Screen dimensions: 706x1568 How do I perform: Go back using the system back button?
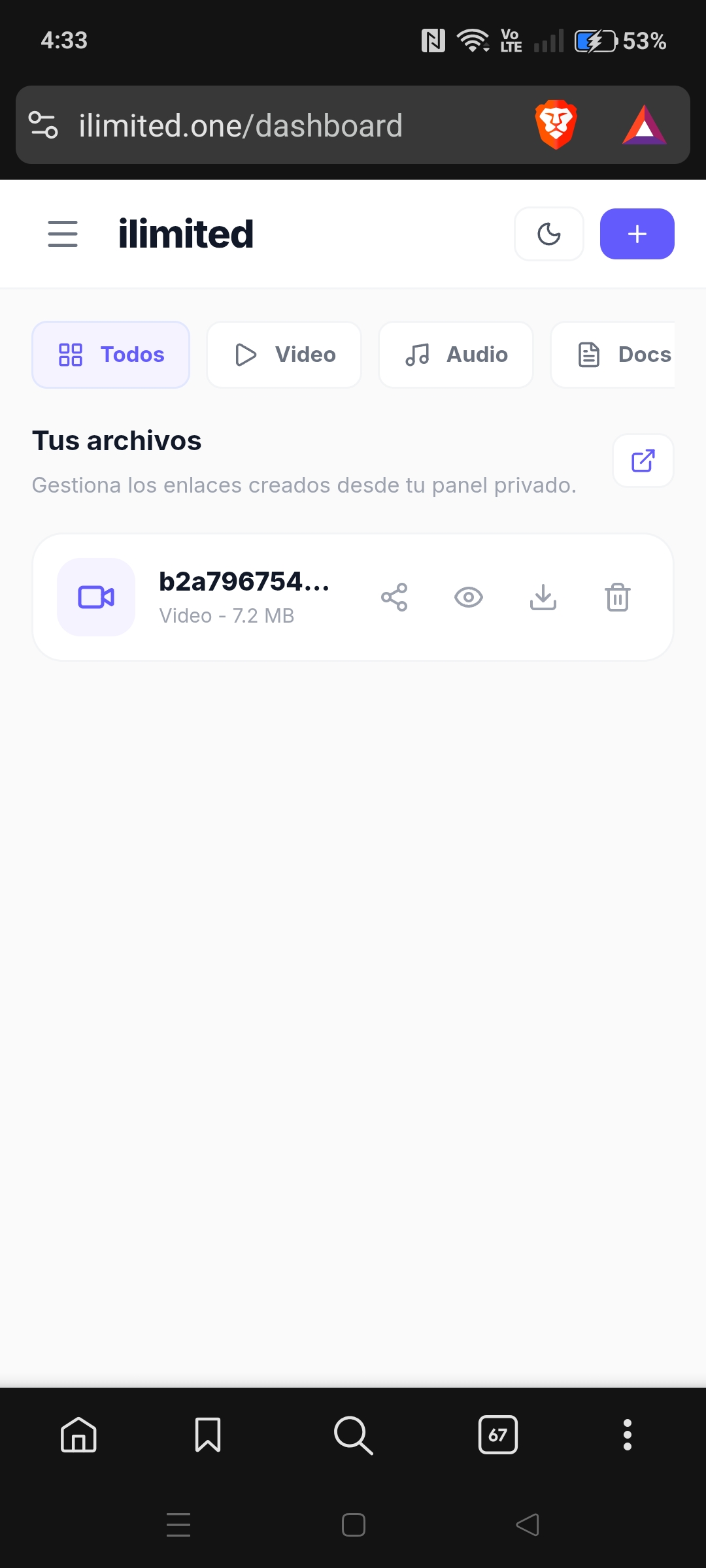(x=528, y=1525)
